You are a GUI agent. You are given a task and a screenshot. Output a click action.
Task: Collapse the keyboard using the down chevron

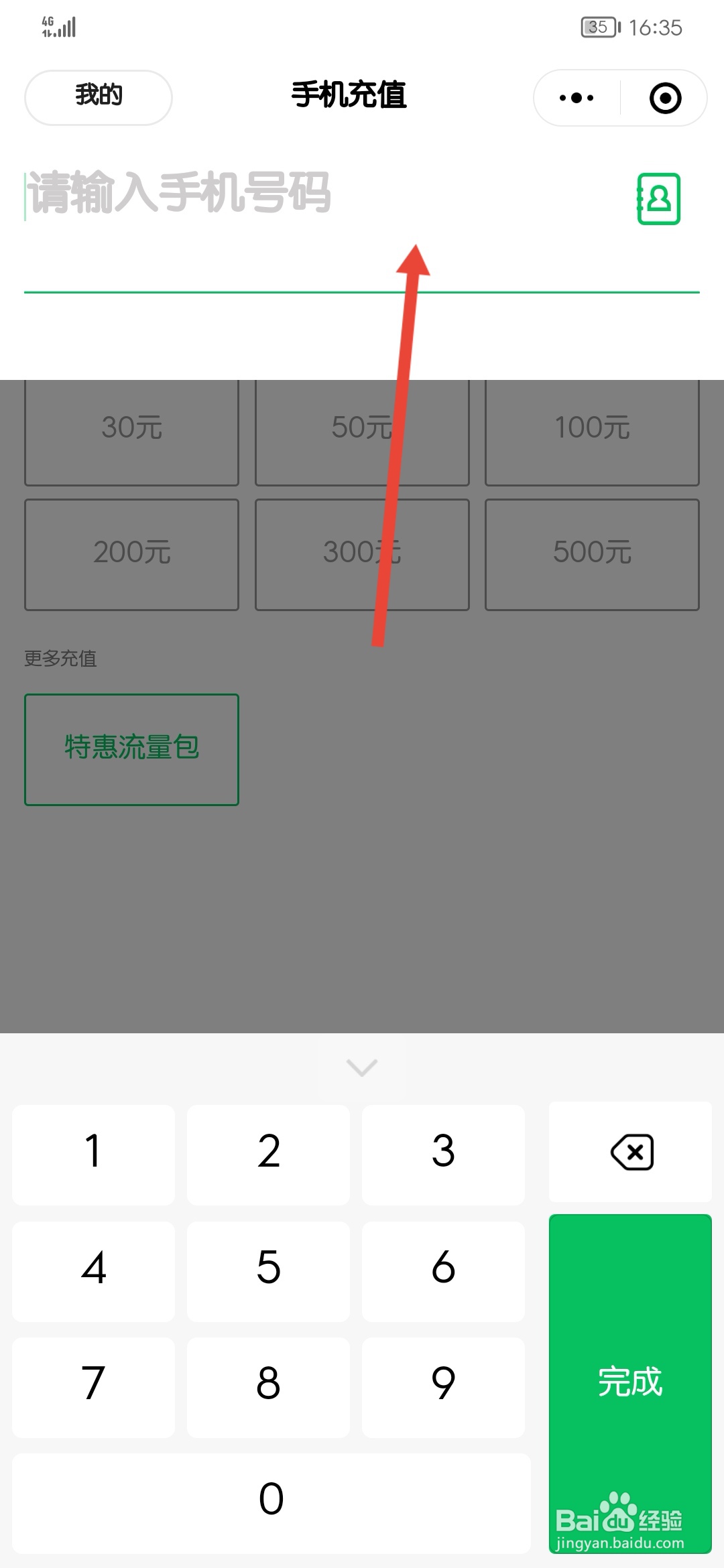coord(361,1065)
